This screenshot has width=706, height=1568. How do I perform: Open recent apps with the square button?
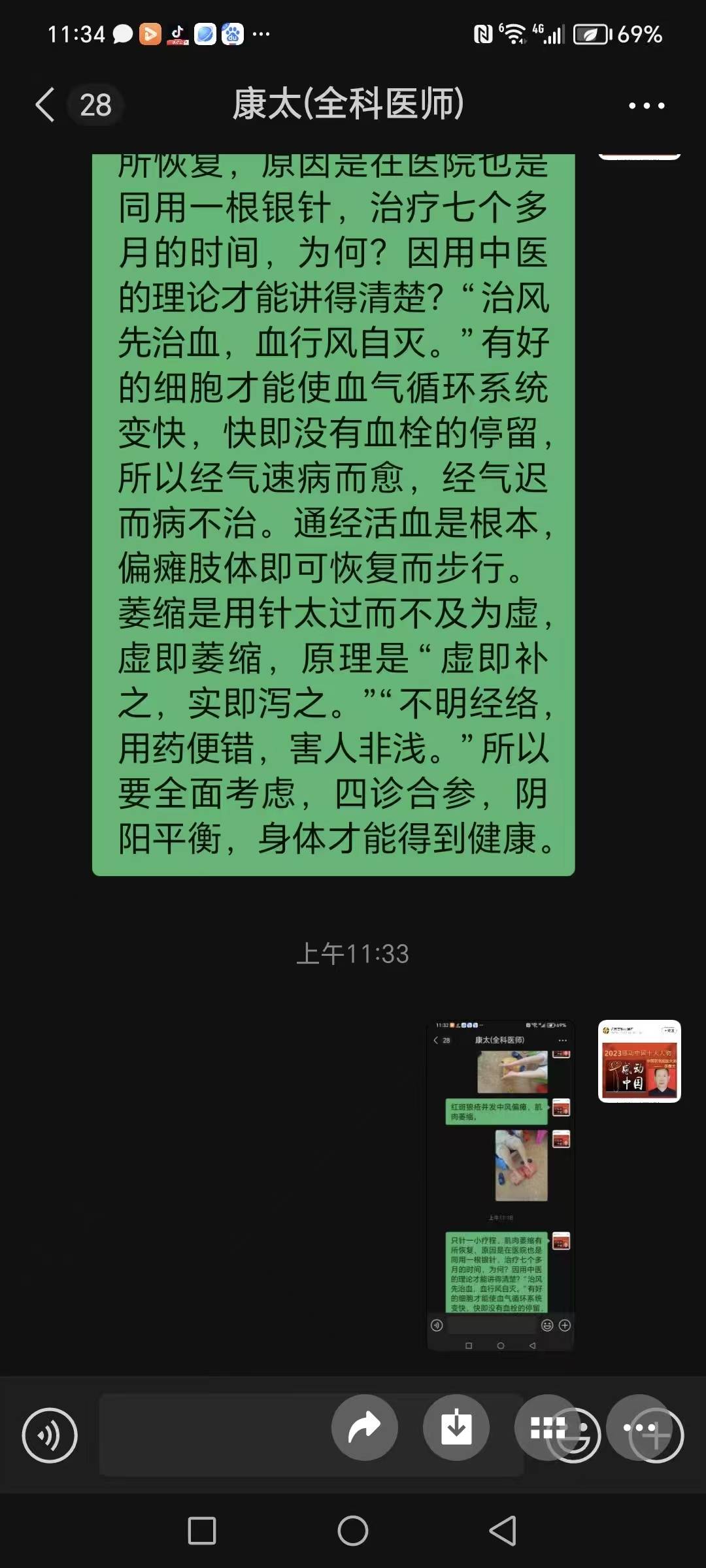pyautogui.click(x=202, y=1530)
